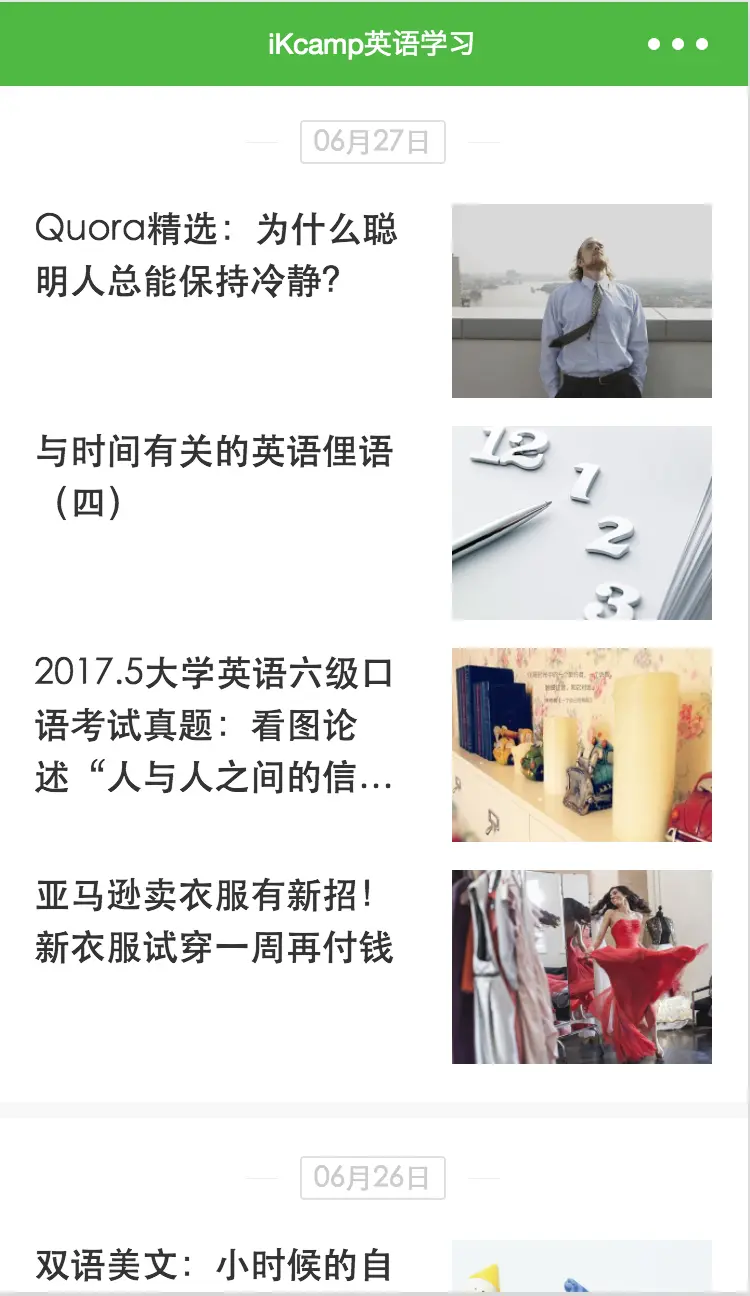The image size is (750, 1296).
Task: Open the three-dot overflow menu
Action: pyautogui.click(x=678, y=44)
